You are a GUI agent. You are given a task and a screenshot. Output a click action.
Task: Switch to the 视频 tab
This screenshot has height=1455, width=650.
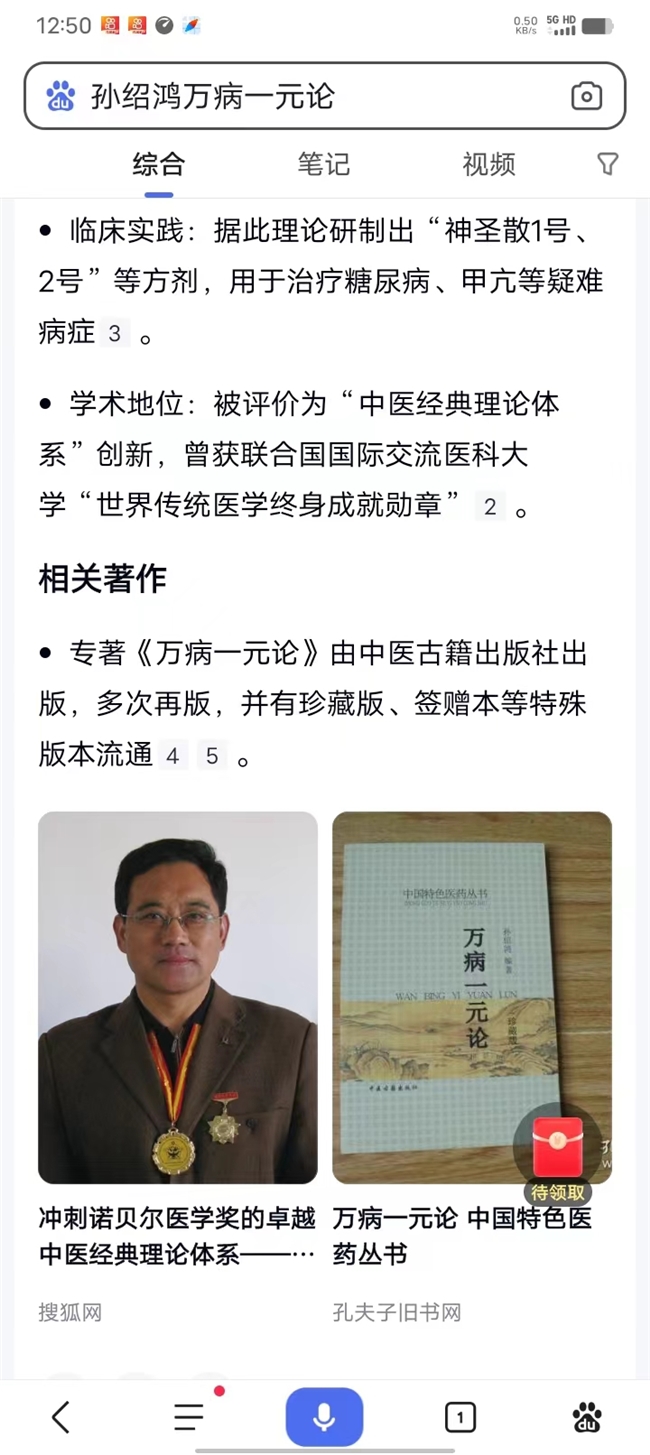tap(488, 164)
